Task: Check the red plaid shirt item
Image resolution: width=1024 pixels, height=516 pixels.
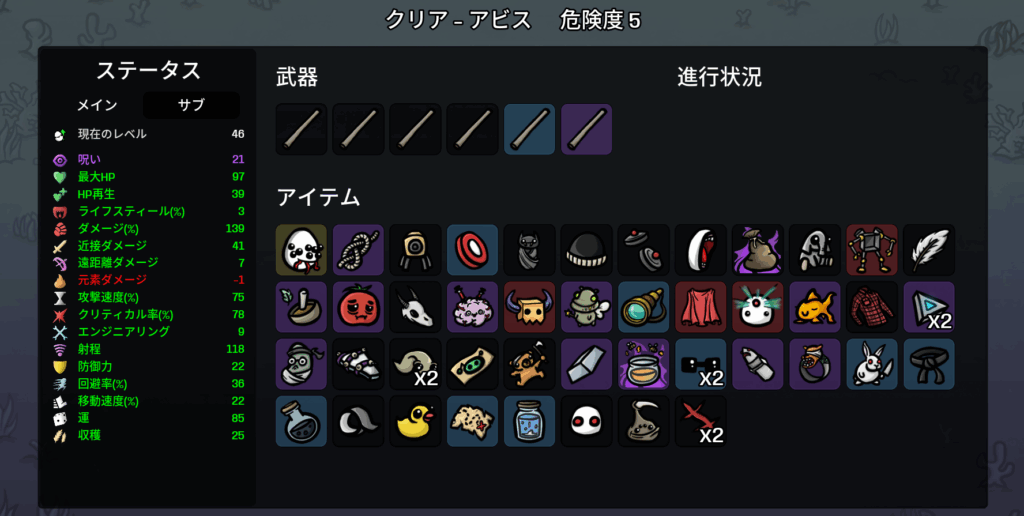Action: pyautogui.click(x=873, y=307)
